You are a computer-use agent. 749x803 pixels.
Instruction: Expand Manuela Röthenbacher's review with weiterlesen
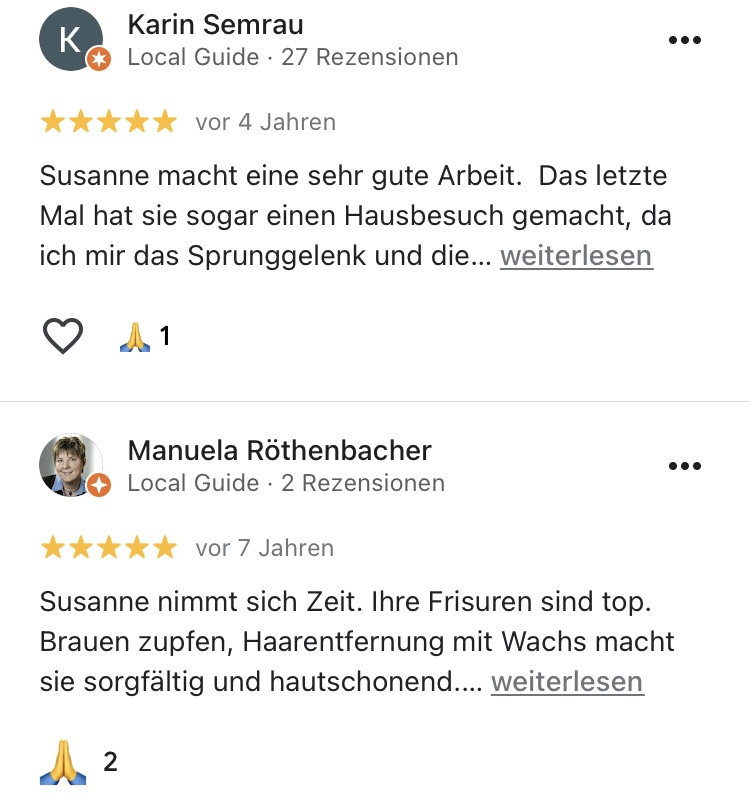[567, 682]
